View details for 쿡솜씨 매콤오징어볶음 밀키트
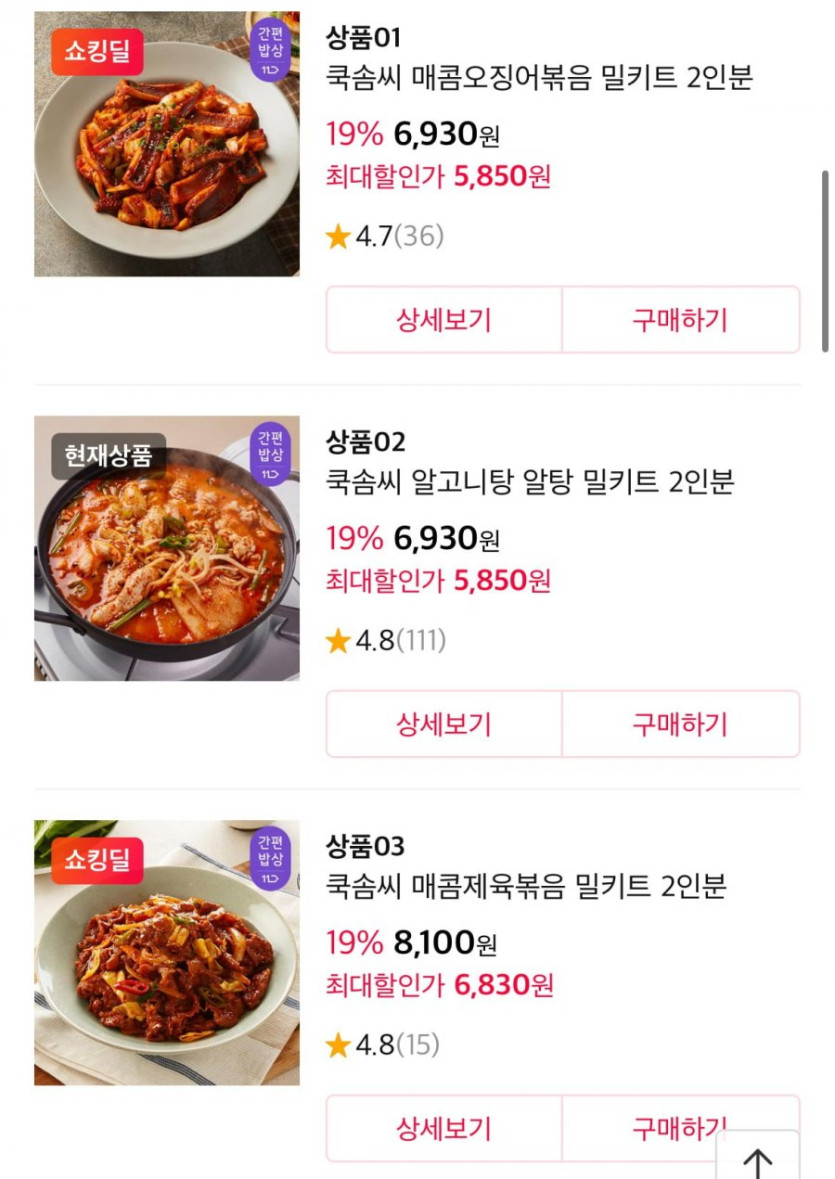The width and height of the screenshot is (835, 1179). coord(444,320)
